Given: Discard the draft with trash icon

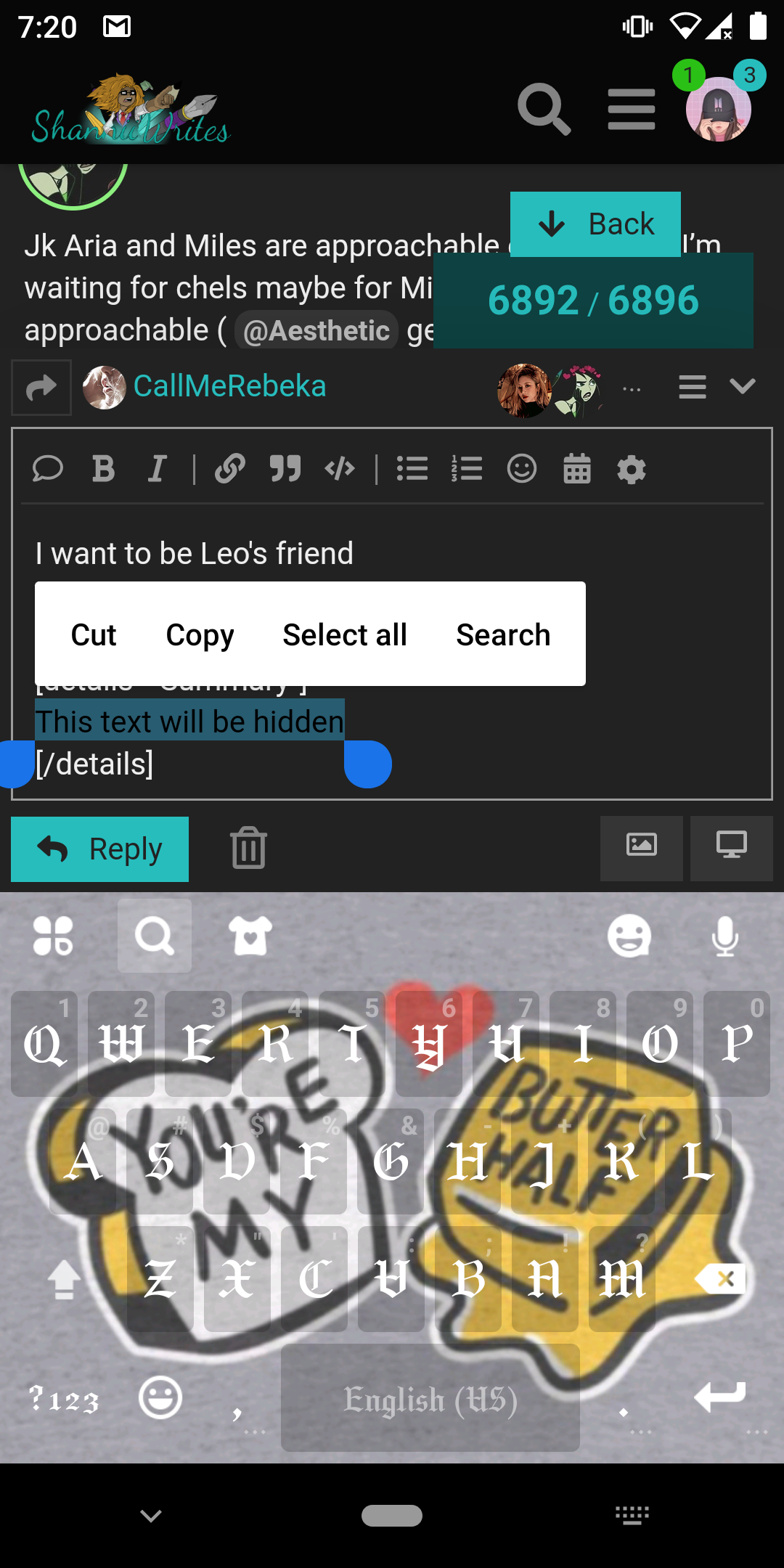Looking at the screenshot, I should (249, 848).
